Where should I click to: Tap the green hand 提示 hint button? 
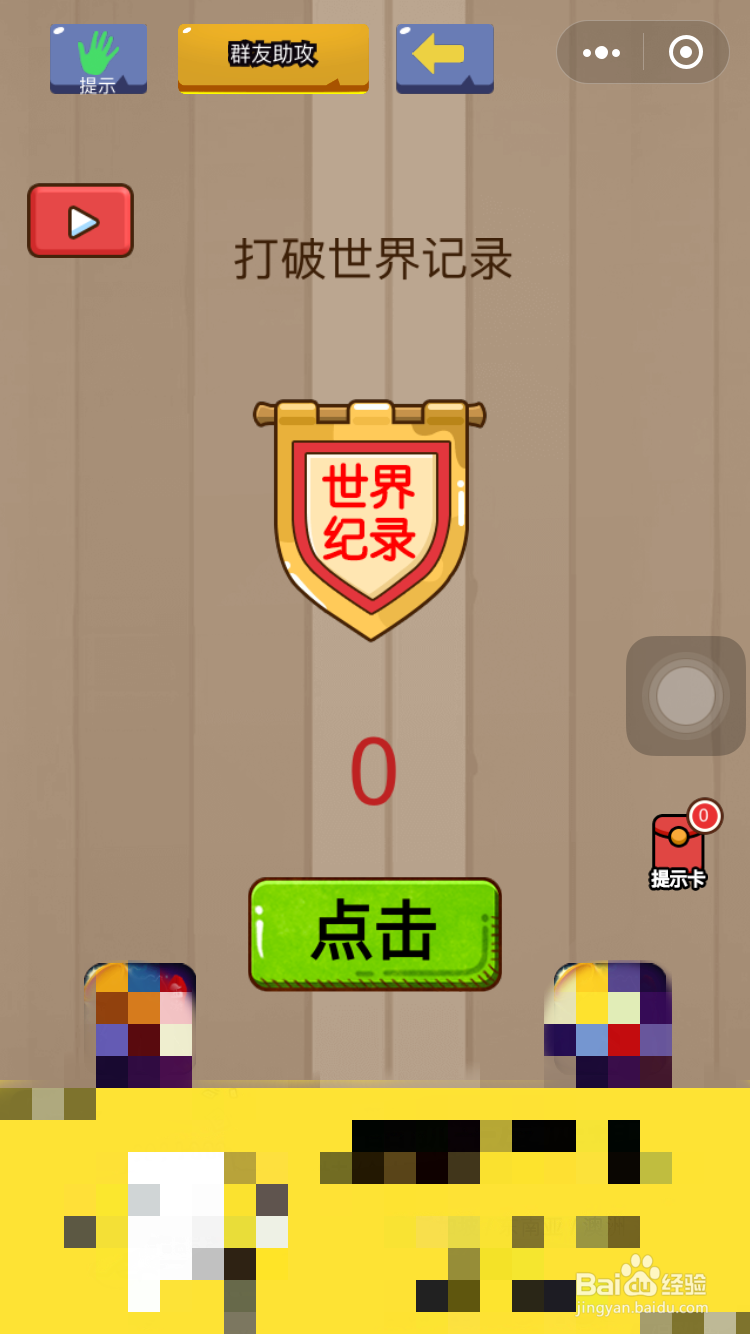tap(98, 58)
